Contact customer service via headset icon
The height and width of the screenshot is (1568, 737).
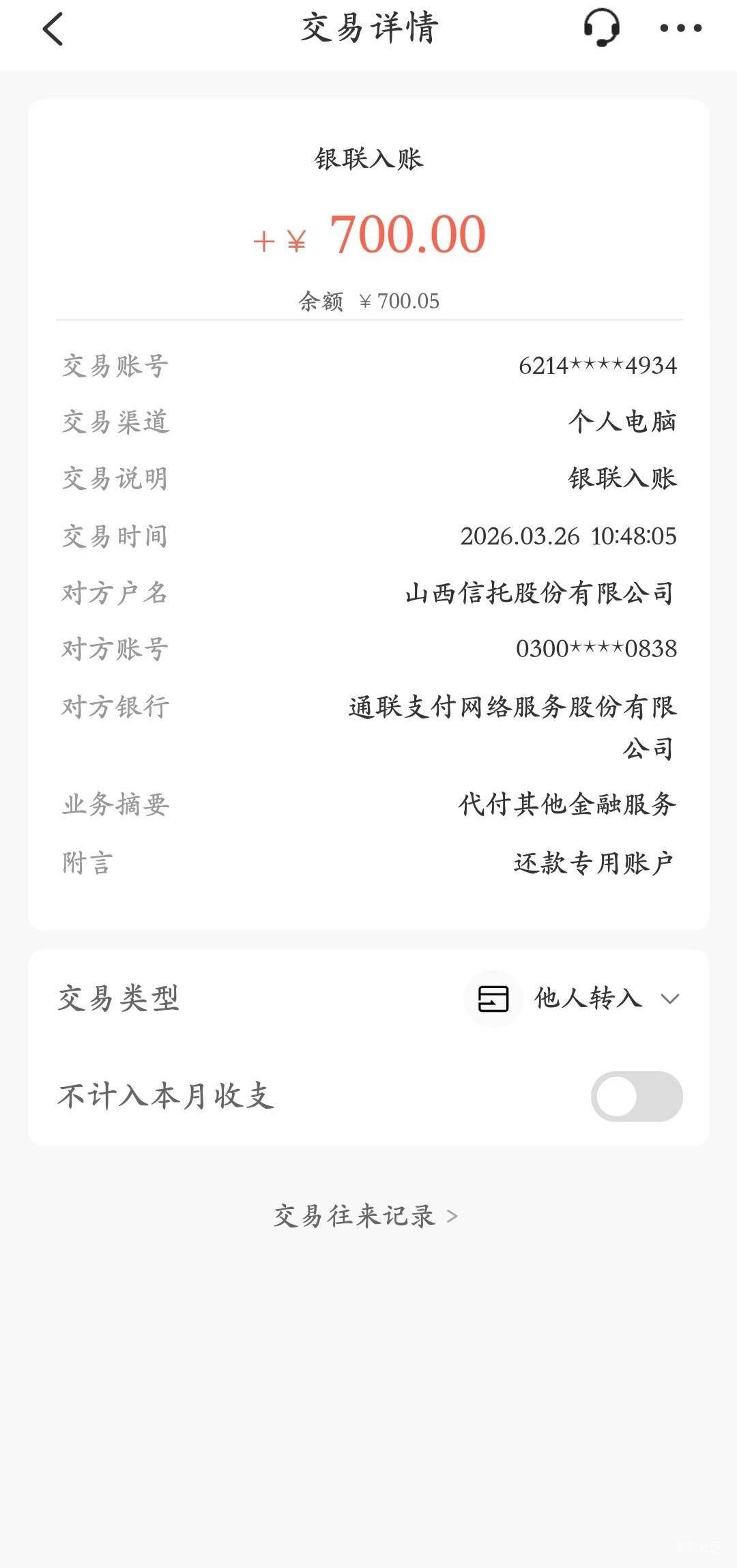tap(601, 29)
